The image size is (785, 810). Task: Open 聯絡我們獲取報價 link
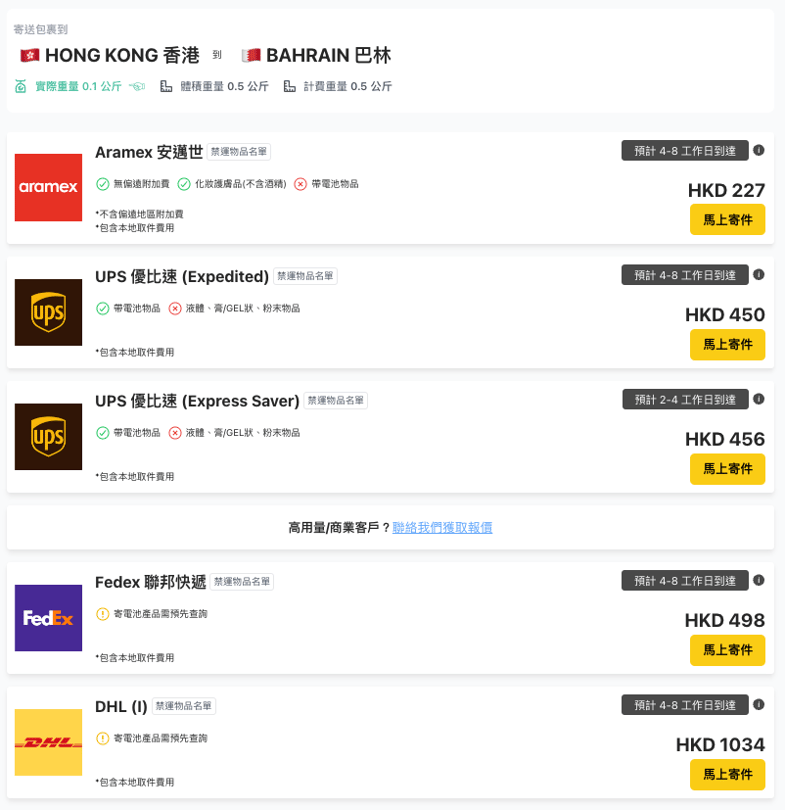tap(442, 527)
